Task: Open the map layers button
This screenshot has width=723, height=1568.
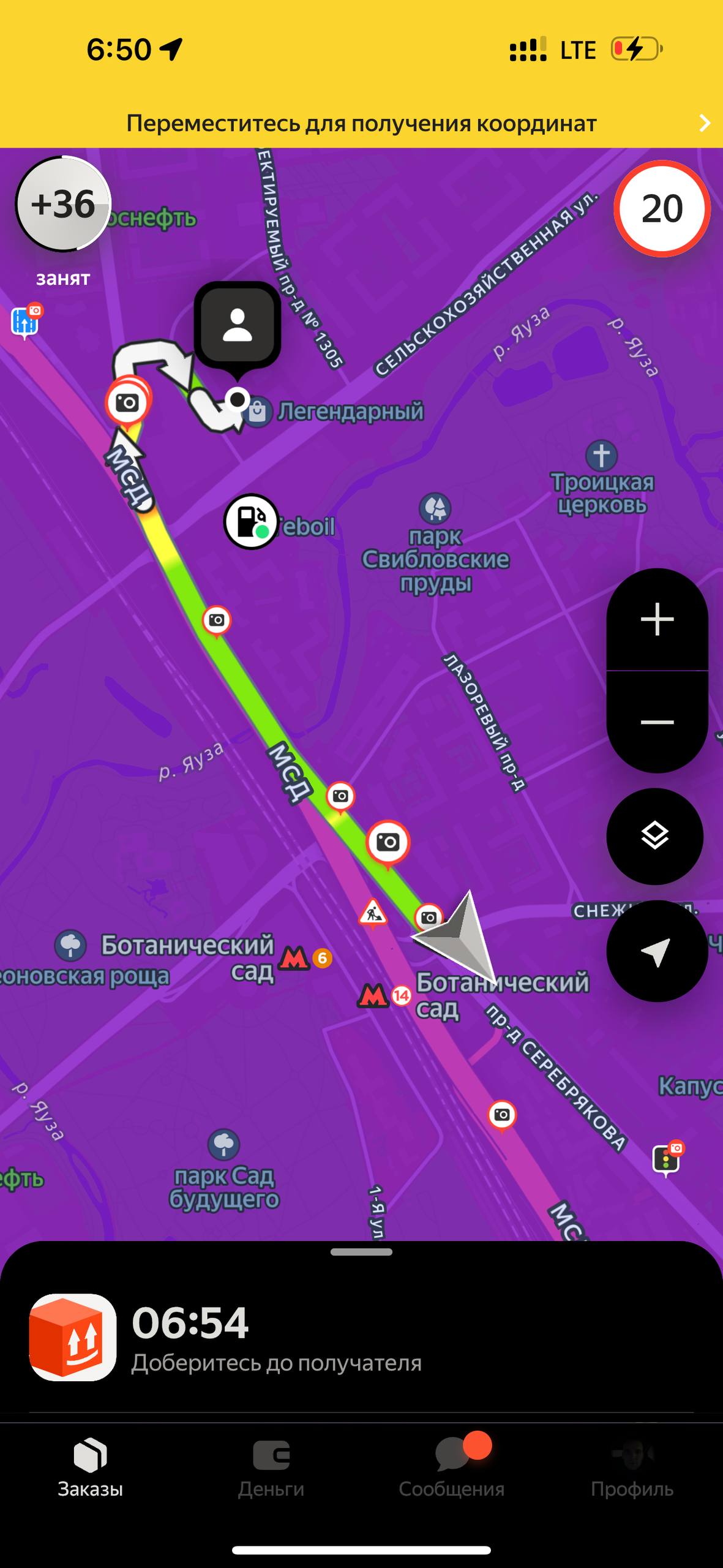Action: click(x=654, y=836)
